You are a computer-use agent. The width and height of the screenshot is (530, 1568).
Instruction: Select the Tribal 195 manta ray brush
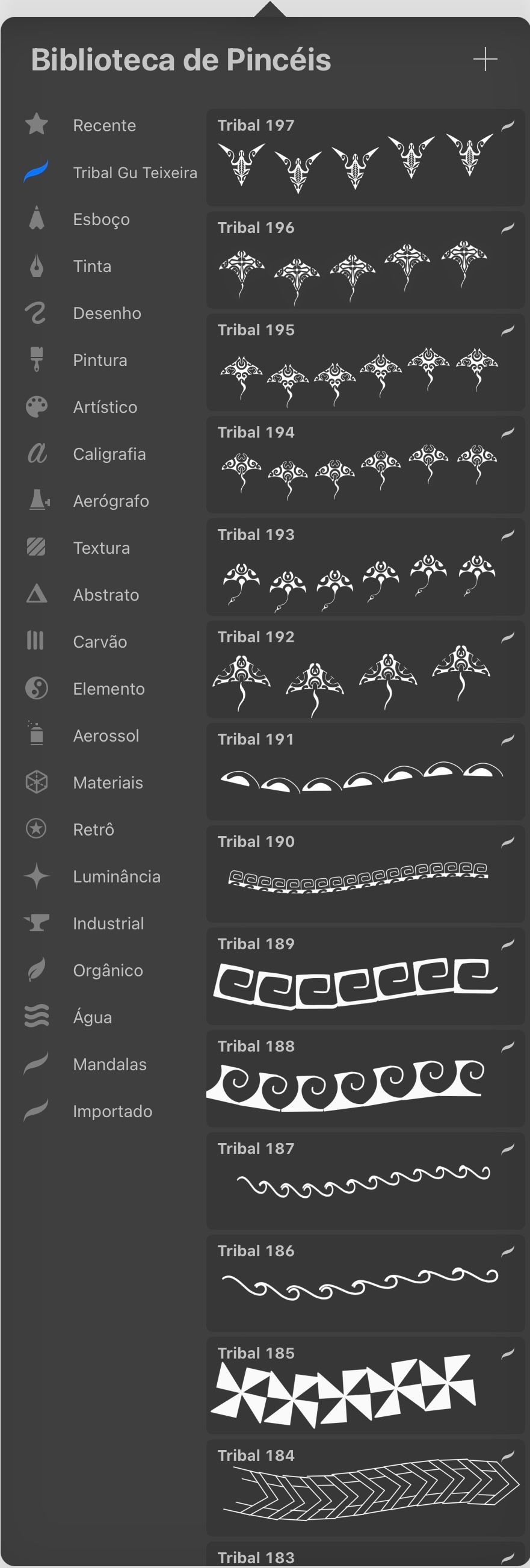[365, 363]
